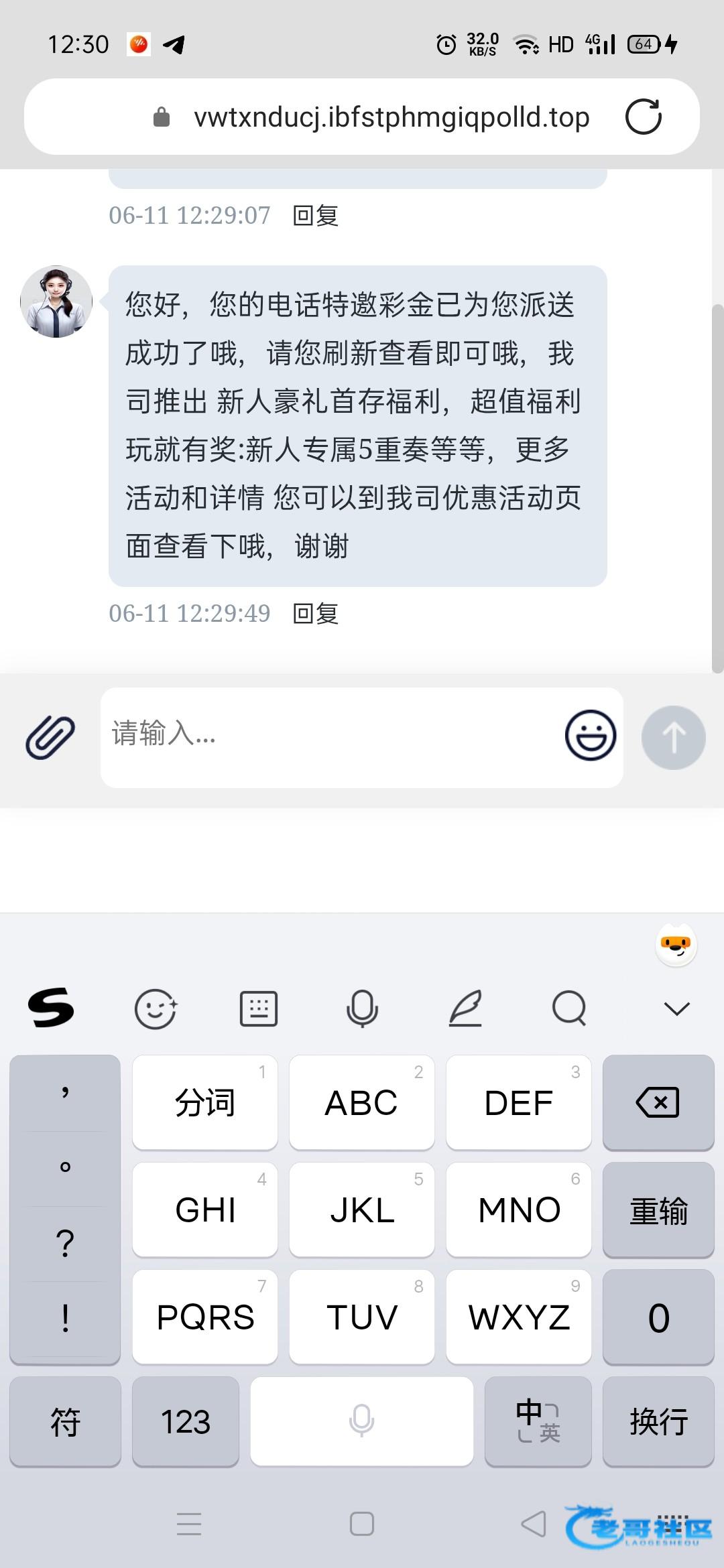
Task: Open the keyboard toolbar search
Action: (x=569, y=1008)
